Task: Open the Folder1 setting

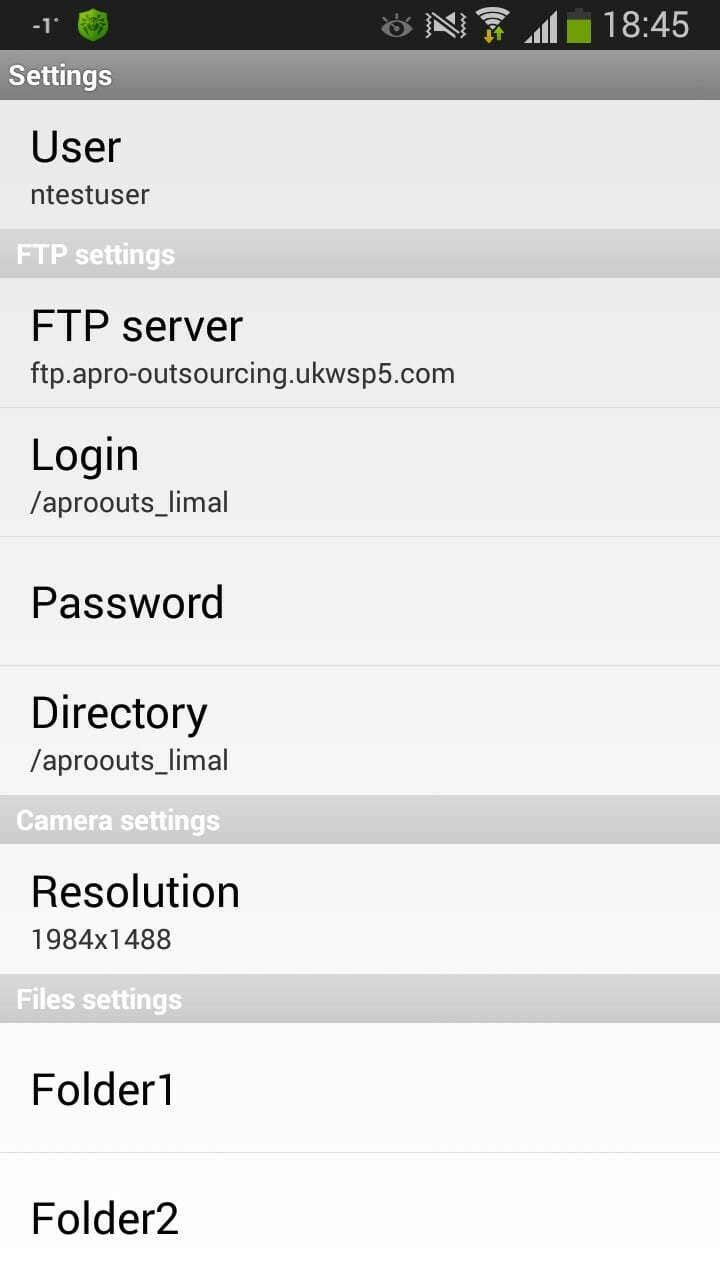Action: [x=360, y=1088]
